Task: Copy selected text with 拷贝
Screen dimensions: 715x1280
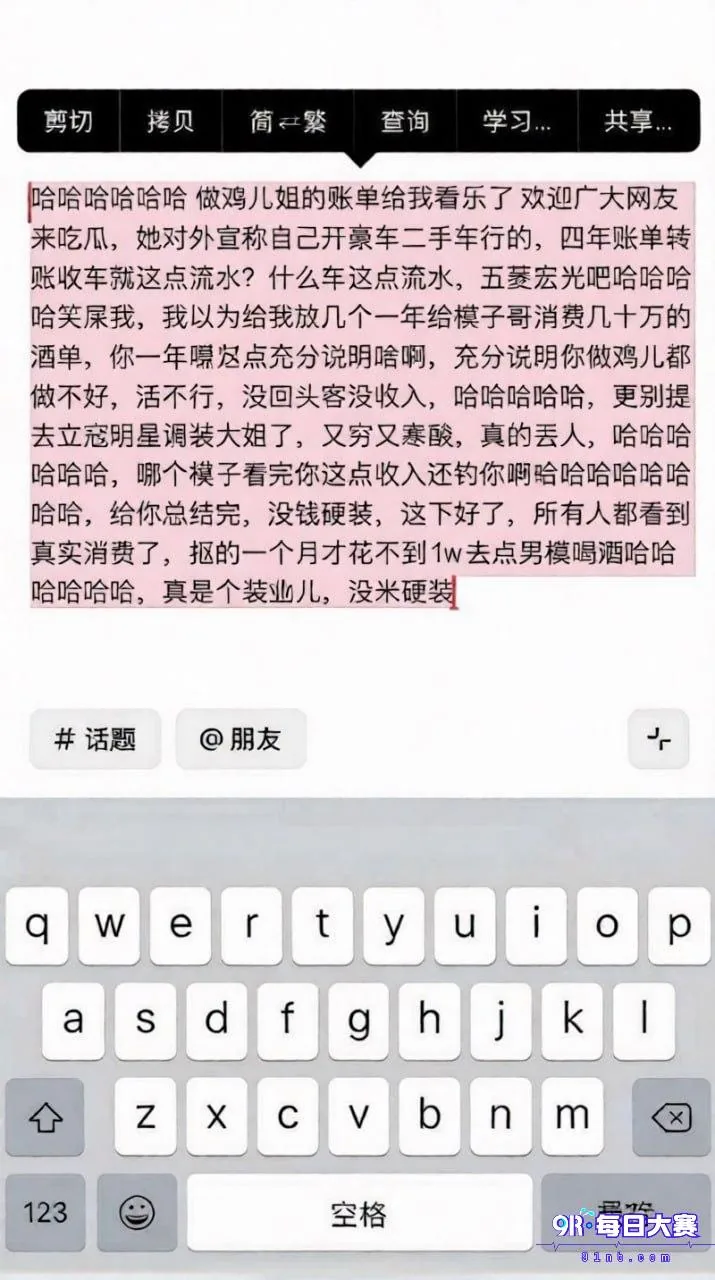Action: 170,121
